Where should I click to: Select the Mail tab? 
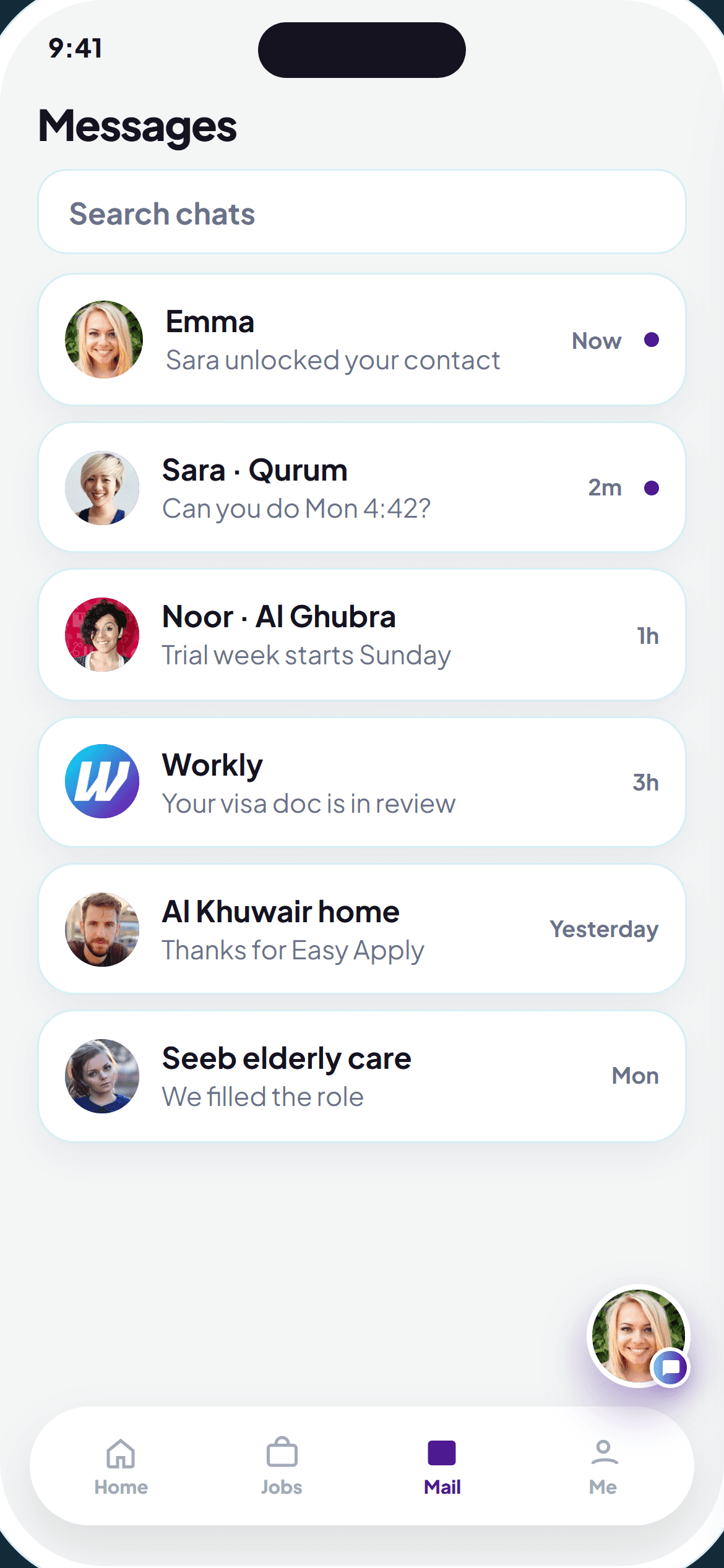(x=442, y=1467)
